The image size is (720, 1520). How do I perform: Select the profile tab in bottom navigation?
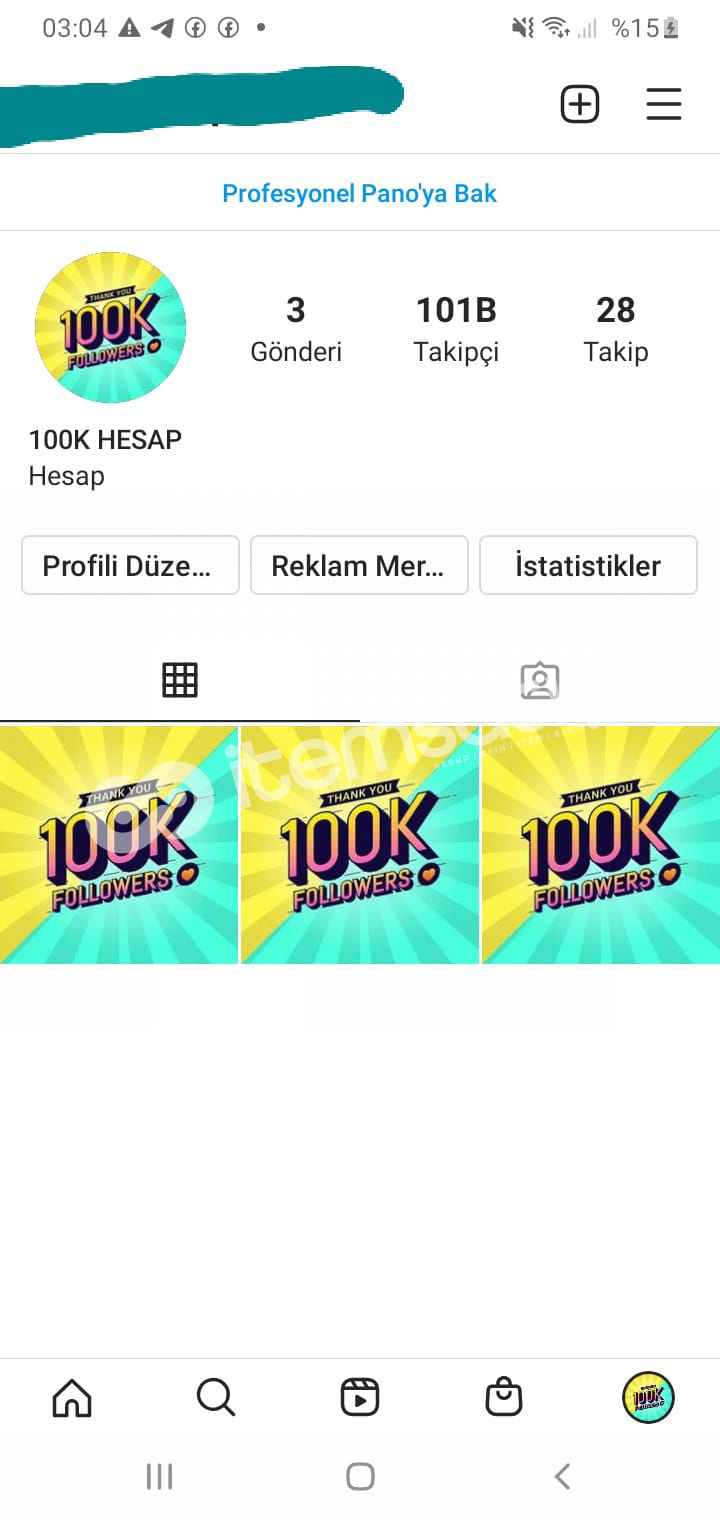(648, 1397)
